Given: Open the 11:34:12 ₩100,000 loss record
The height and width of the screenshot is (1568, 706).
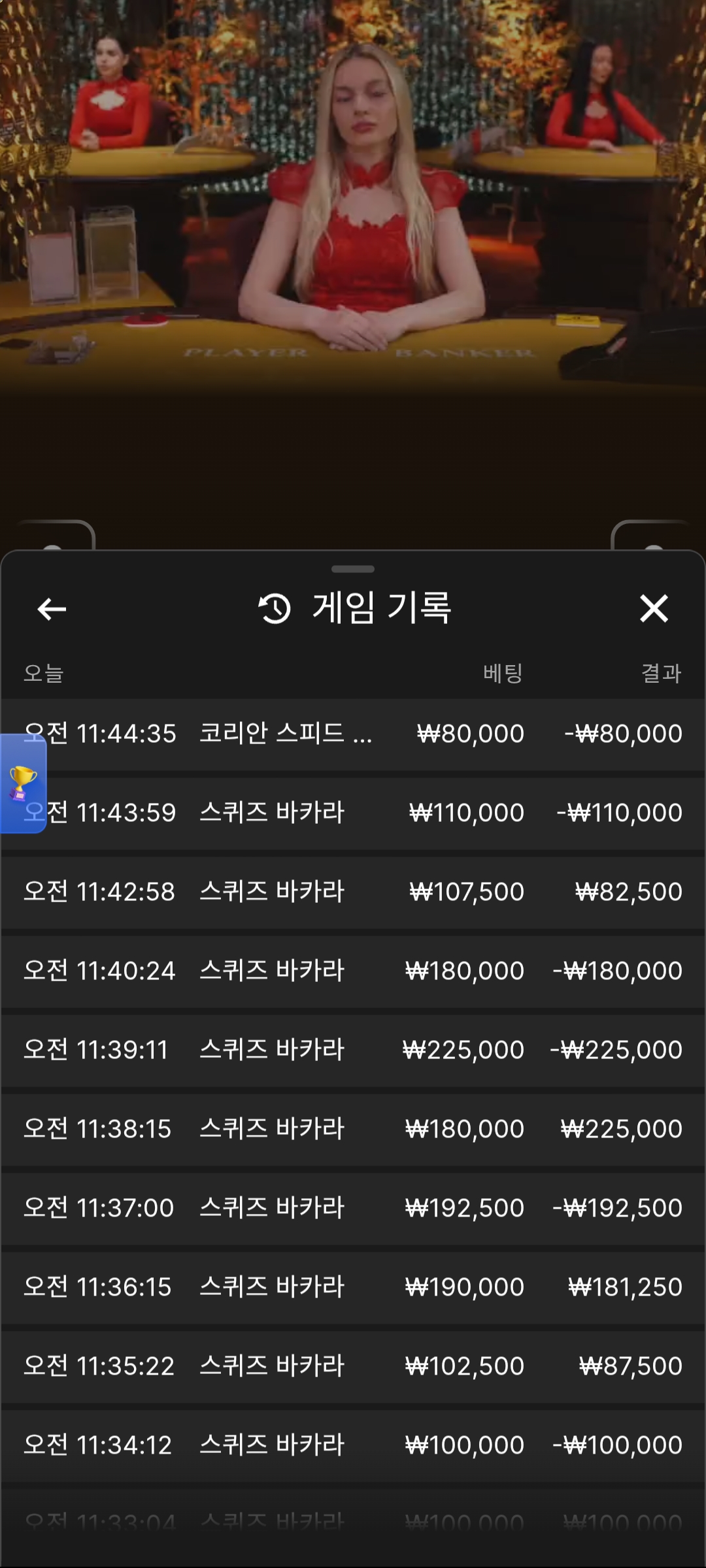Looking at the screenshot, I should [353, 1445].
